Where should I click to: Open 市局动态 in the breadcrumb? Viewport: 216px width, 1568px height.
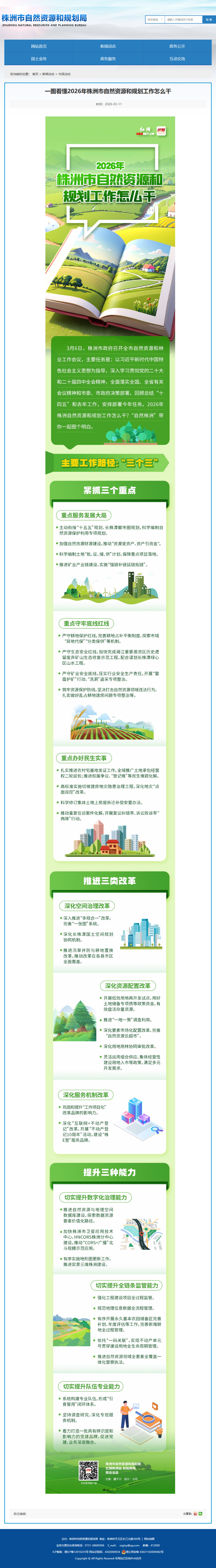[64, 74]
